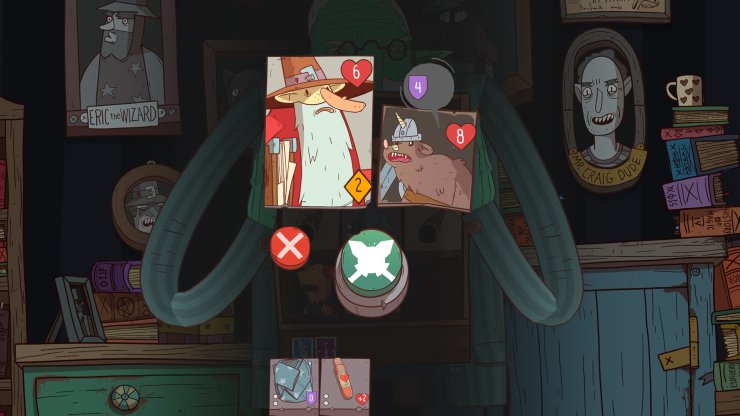Image resolution: width=740 pixels, height=416 pixels.
Task: Pick the ice cube card in hand
Action: (x=294, y=387)
